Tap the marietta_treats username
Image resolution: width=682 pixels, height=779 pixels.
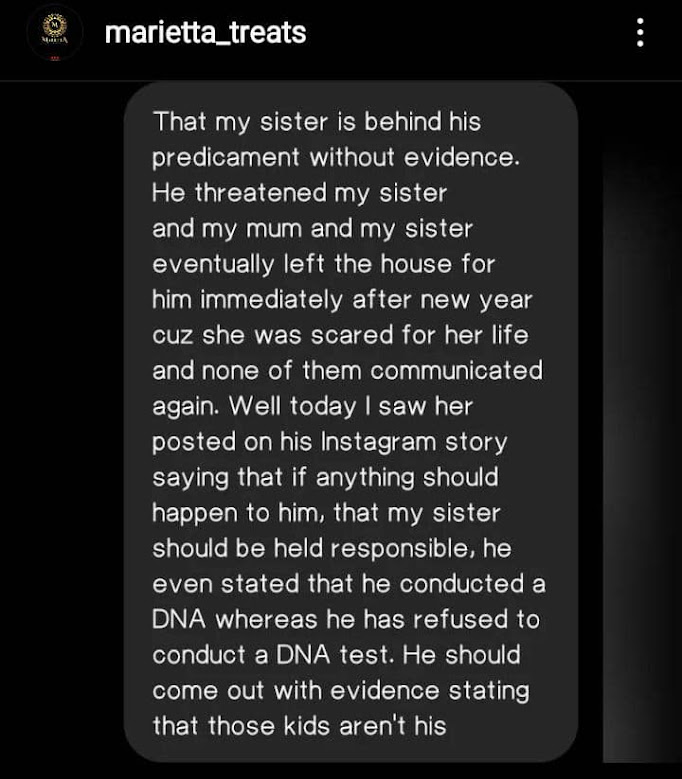205,34
